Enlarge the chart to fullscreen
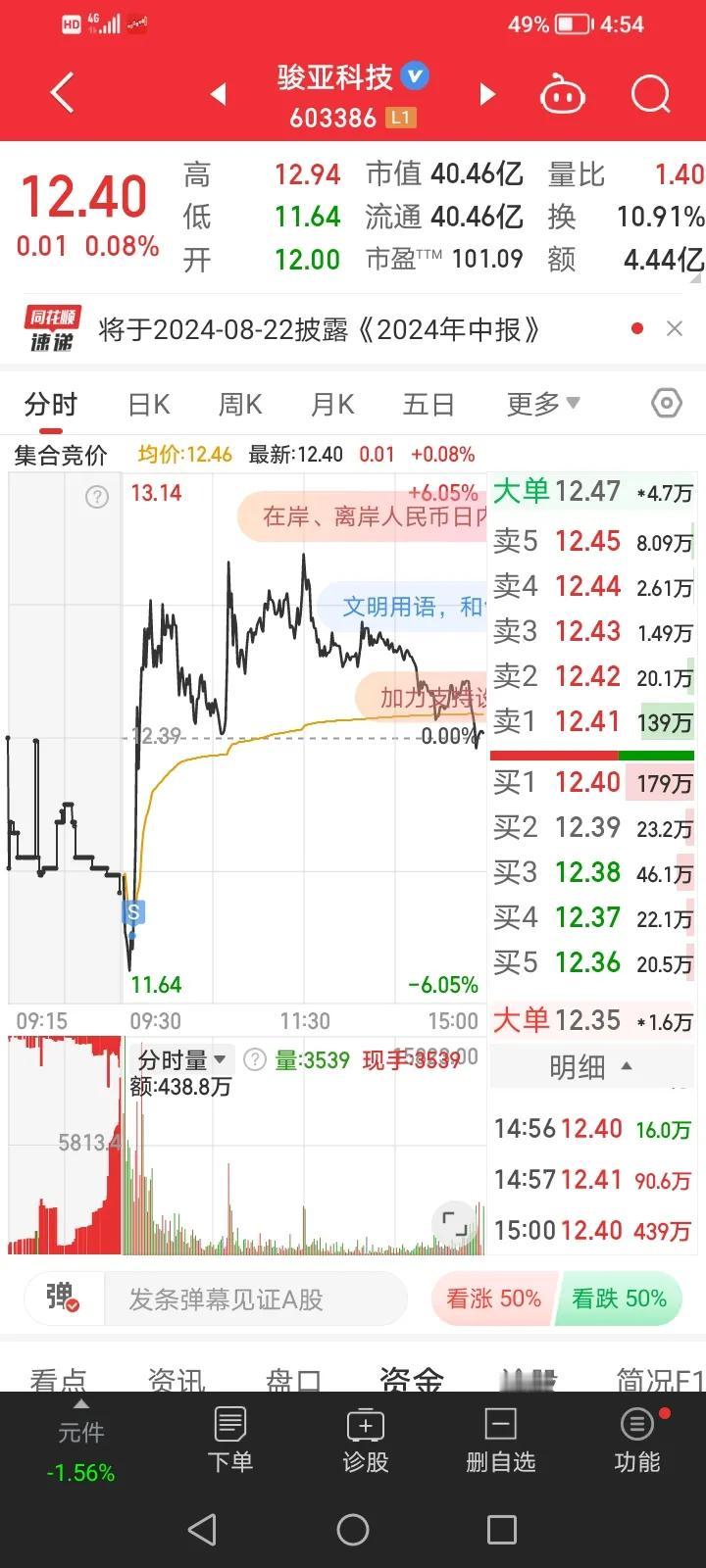The height and width of the screenshot is (1568, 706). [x=454, y=1223]
